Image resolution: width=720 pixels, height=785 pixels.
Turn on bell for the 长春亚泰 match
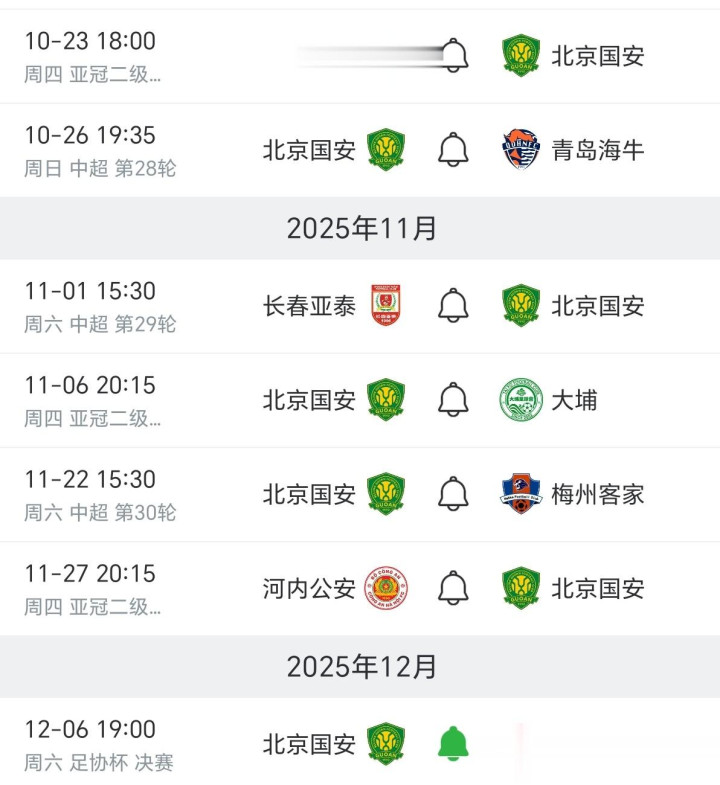(453, 305)
